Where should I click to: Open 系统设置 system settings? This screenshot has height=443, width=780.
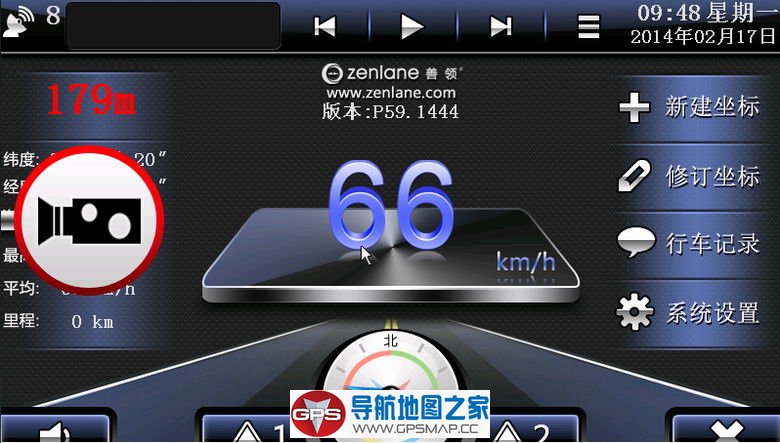click(x=690, y=313)
